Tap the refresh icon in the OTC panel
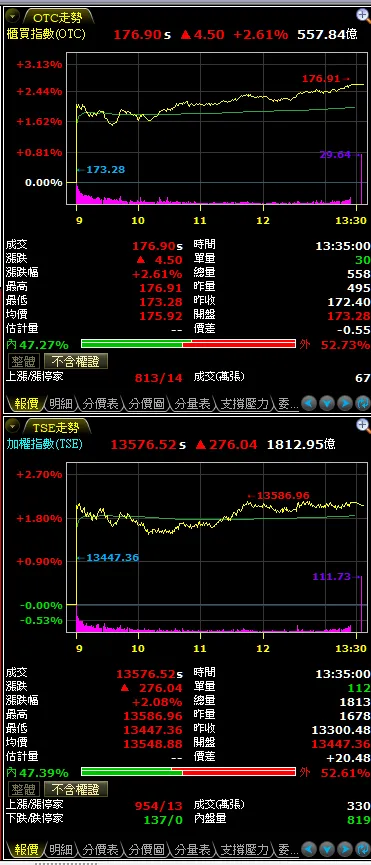The image size is (371, 865). coord(363,404)
